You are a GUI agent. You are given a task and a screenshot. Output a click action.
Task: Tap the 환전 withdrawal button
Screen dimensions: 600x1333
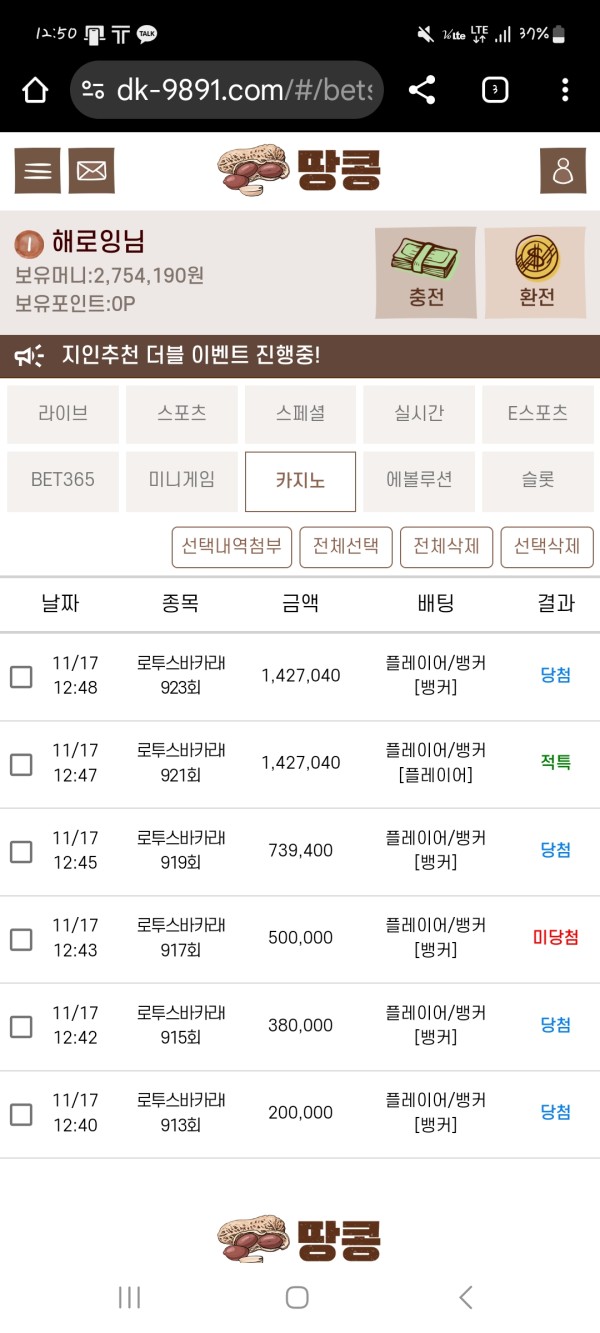coord(536,273)
